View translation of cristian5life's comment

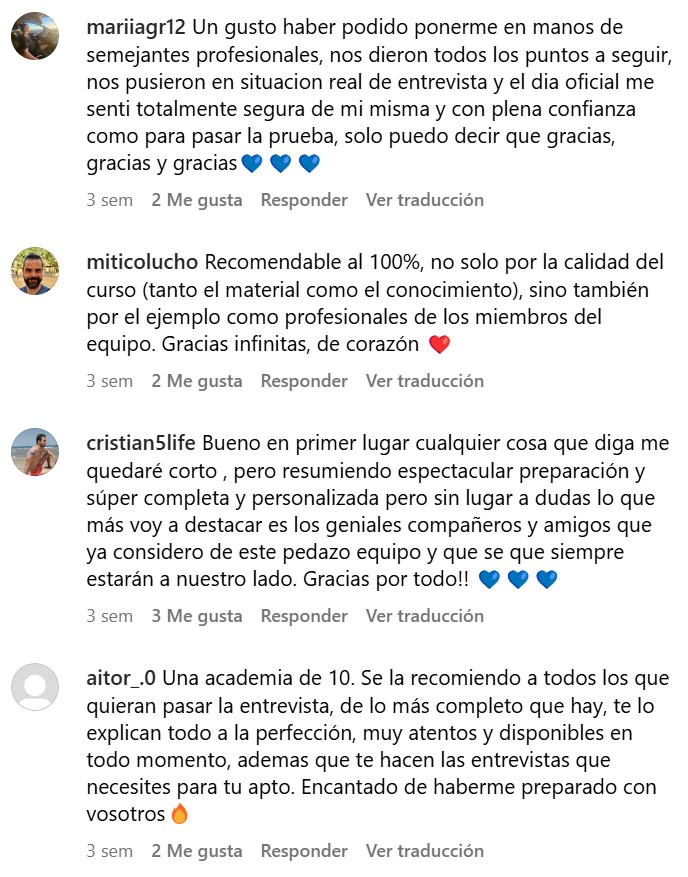pyautogui.click(x=424, y=616)
